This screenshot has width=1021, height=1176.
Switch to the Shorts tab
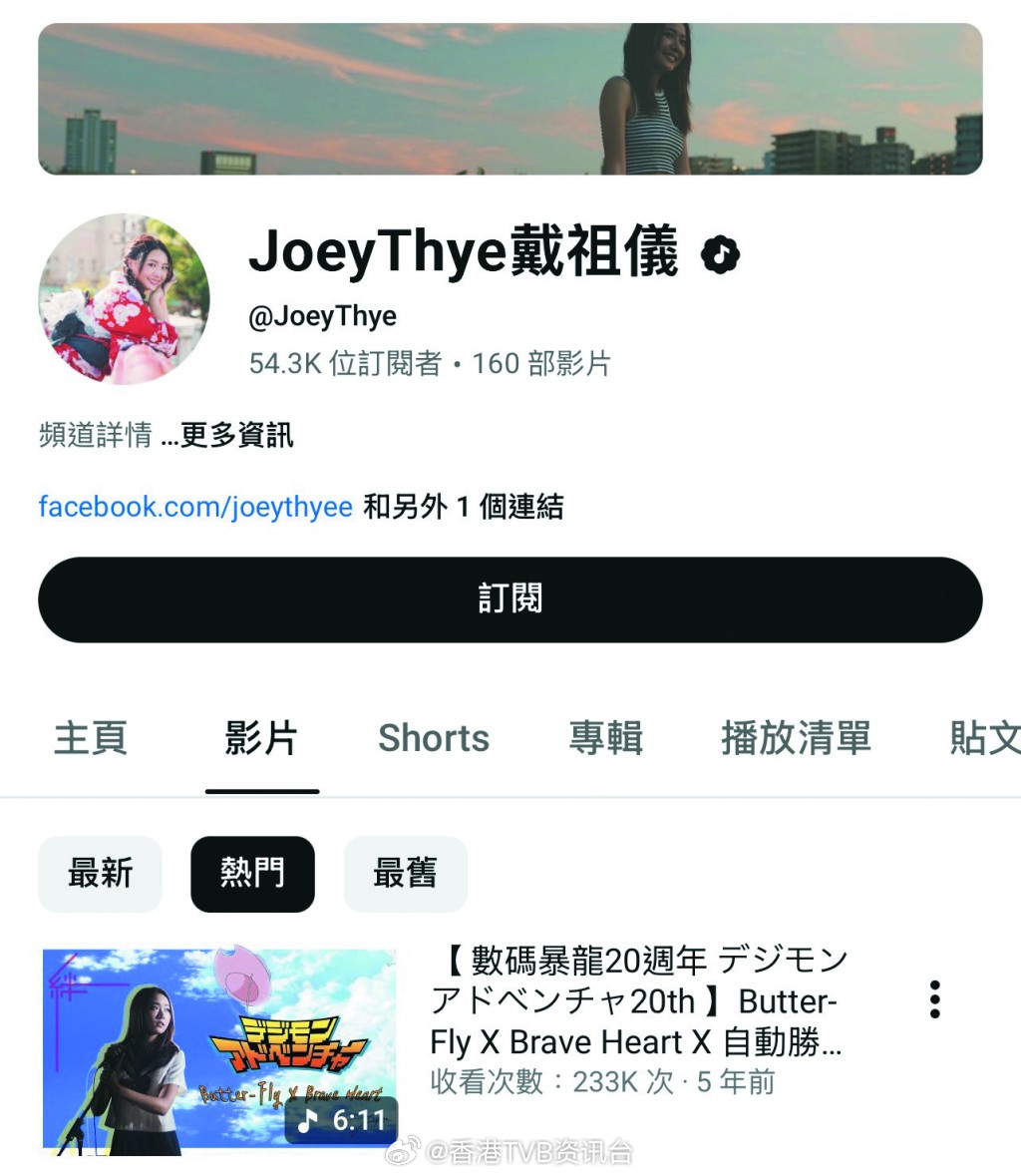(433, 738)
